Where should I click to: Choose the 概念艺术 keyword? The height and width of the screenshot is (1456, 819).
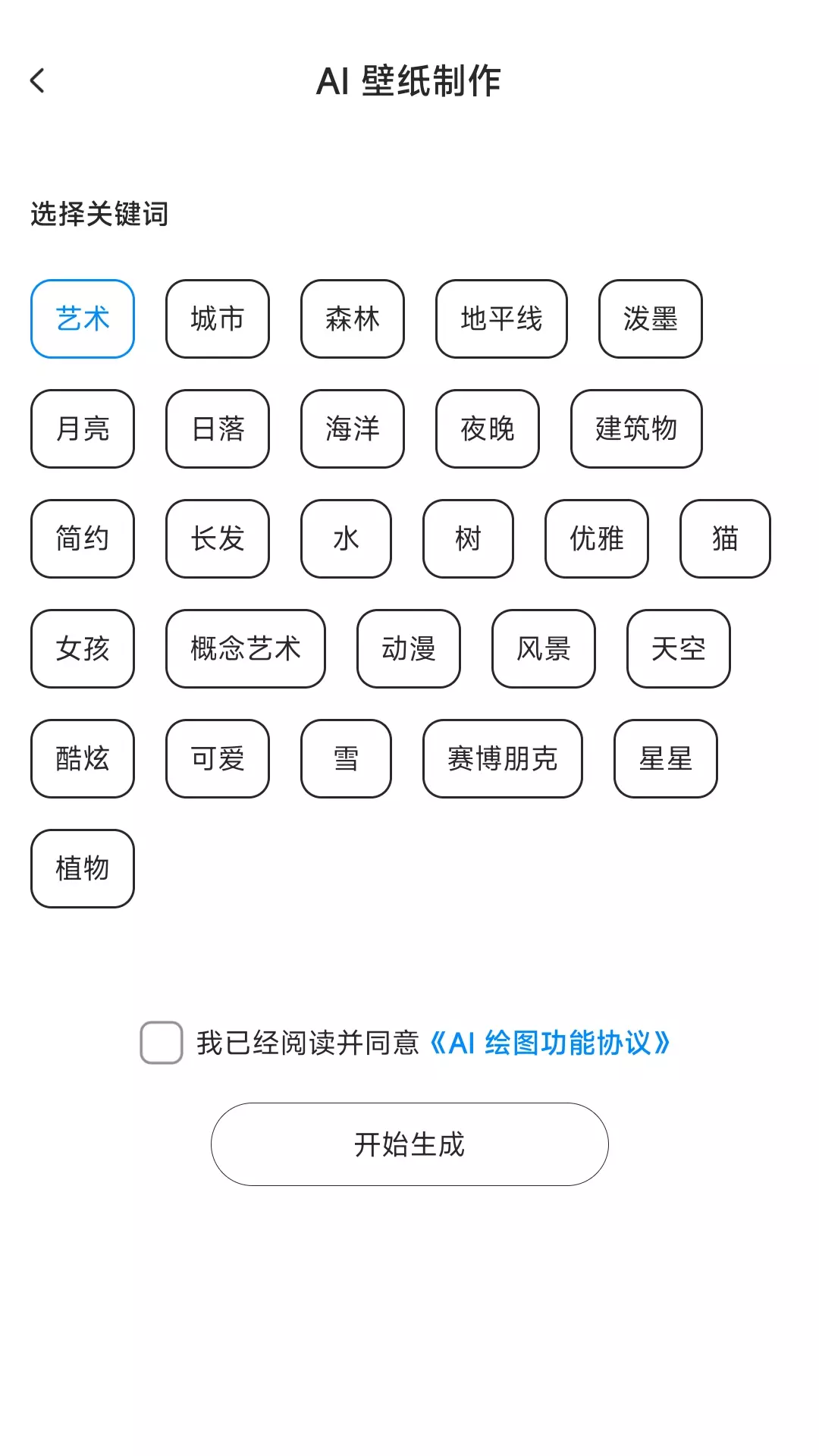tap(246, 648)
